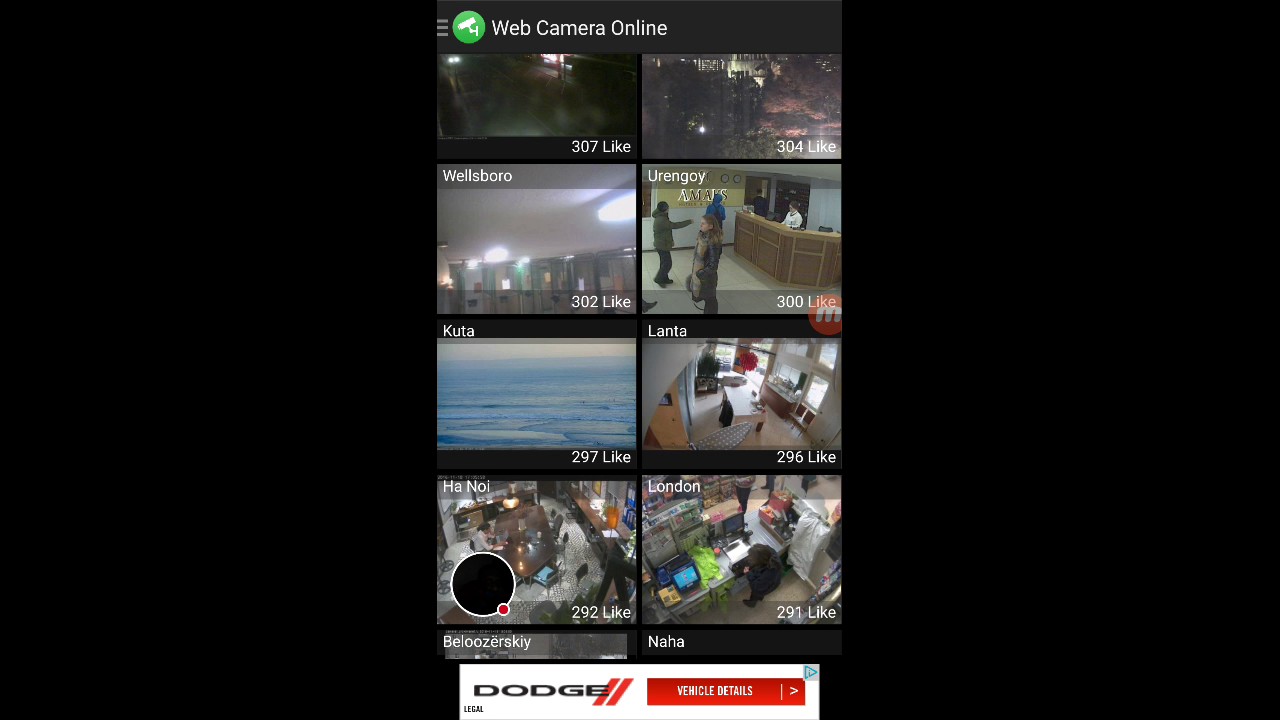Open the hamburger drawer menu

pyautogui.click(x=443, y=28)
